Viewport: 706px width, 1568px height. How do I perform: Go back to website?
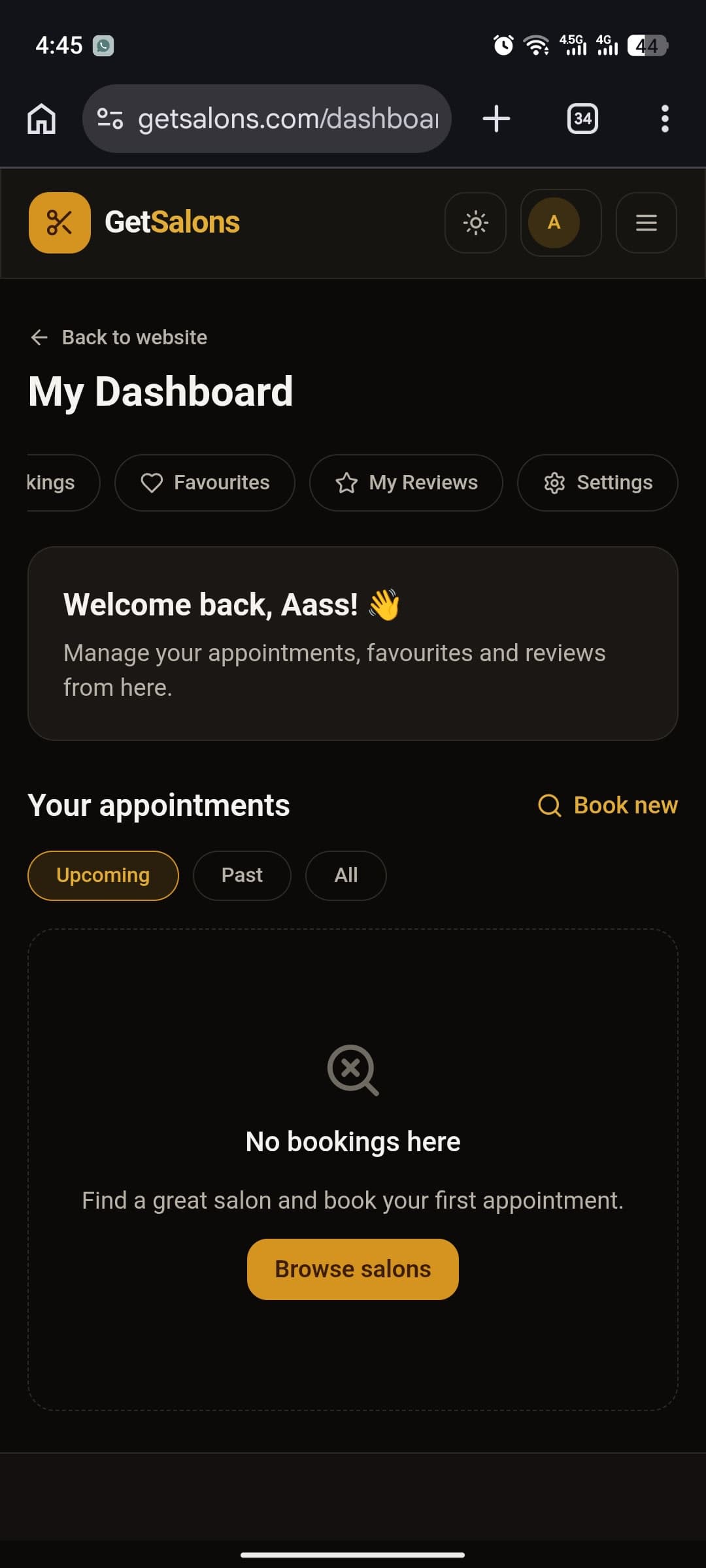pyautogui.click(x=119, y=337)
